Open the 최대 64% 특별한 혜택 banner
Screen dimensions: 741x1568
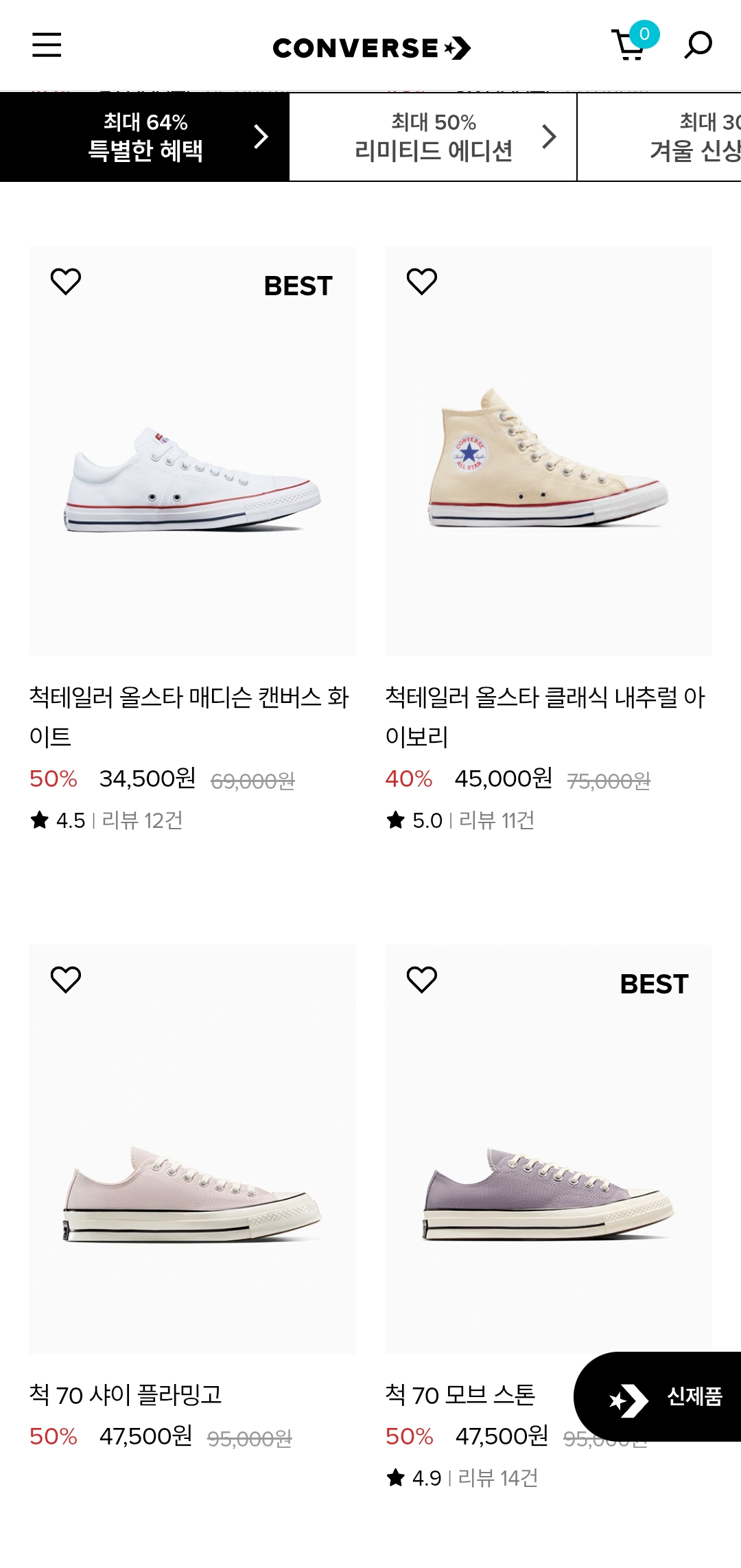pos(145,137)
